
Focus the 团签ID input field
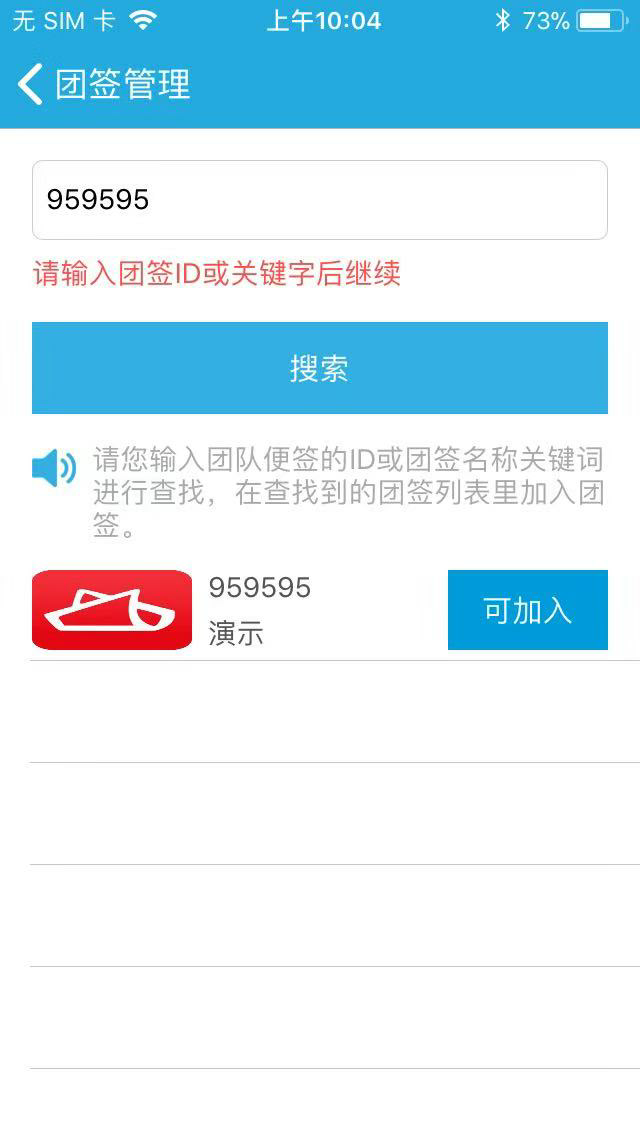click(320, 200)
